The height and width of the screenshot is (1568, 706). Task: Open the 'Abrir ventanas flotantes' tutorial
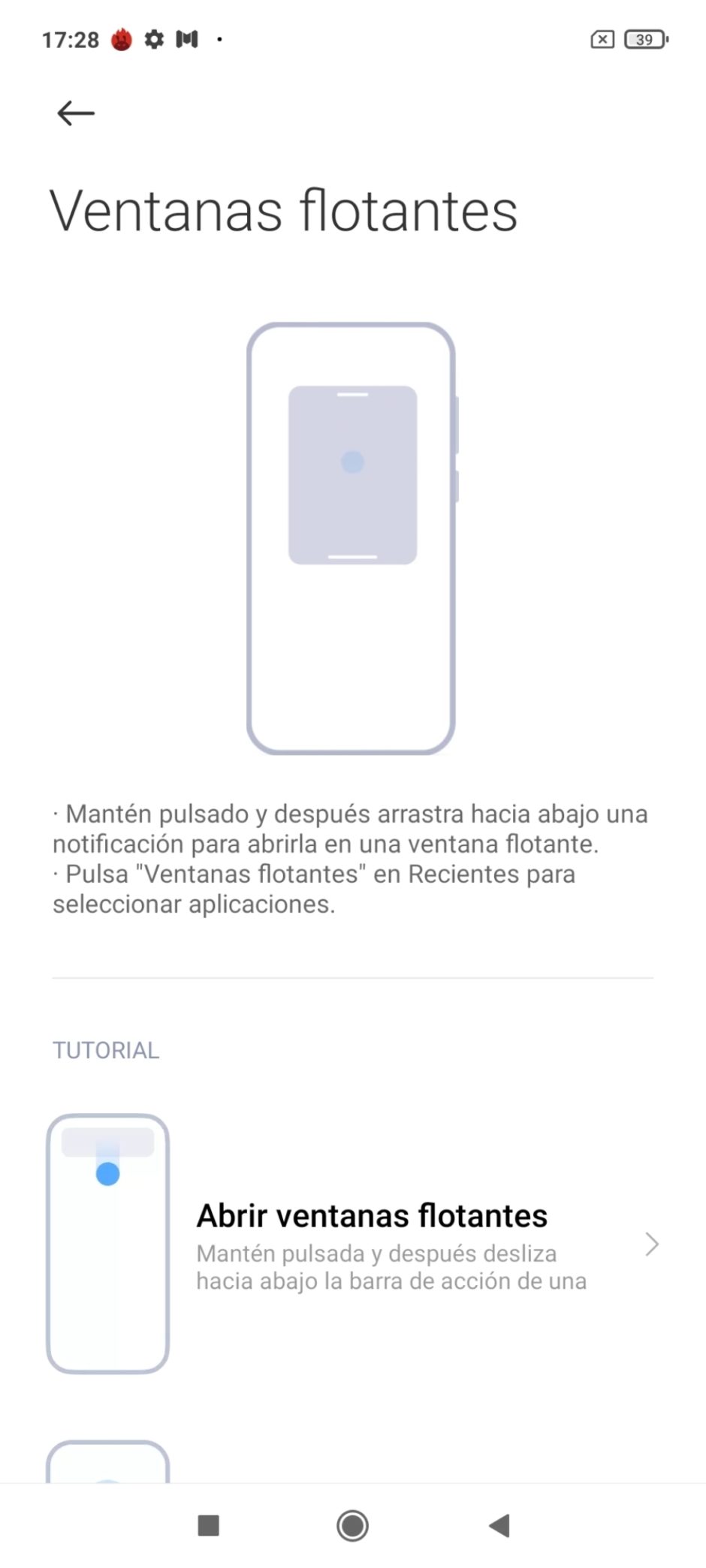click(353, 1244)
